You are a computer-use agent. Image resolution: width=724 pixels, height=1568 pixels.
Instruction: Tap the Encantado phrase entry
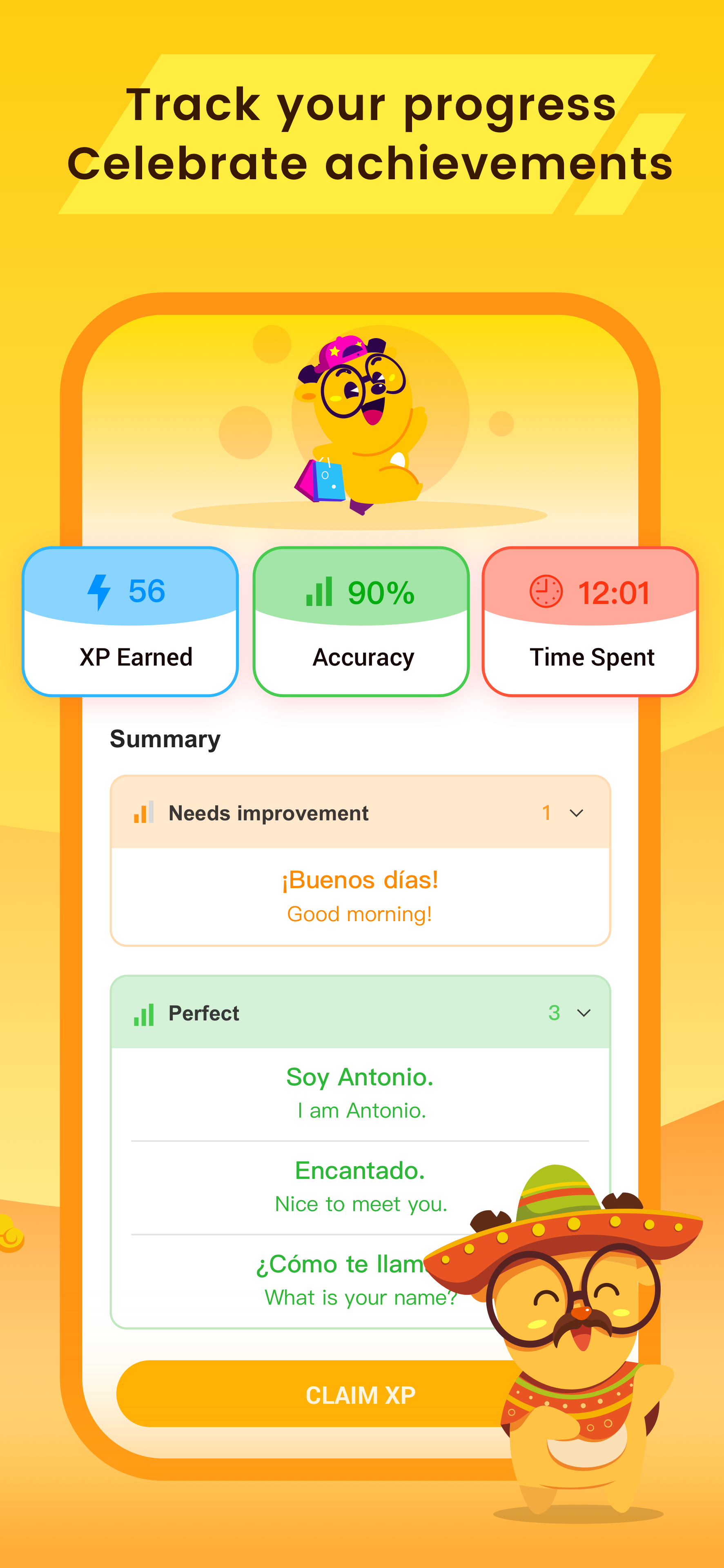click(x=361, y=1169)
